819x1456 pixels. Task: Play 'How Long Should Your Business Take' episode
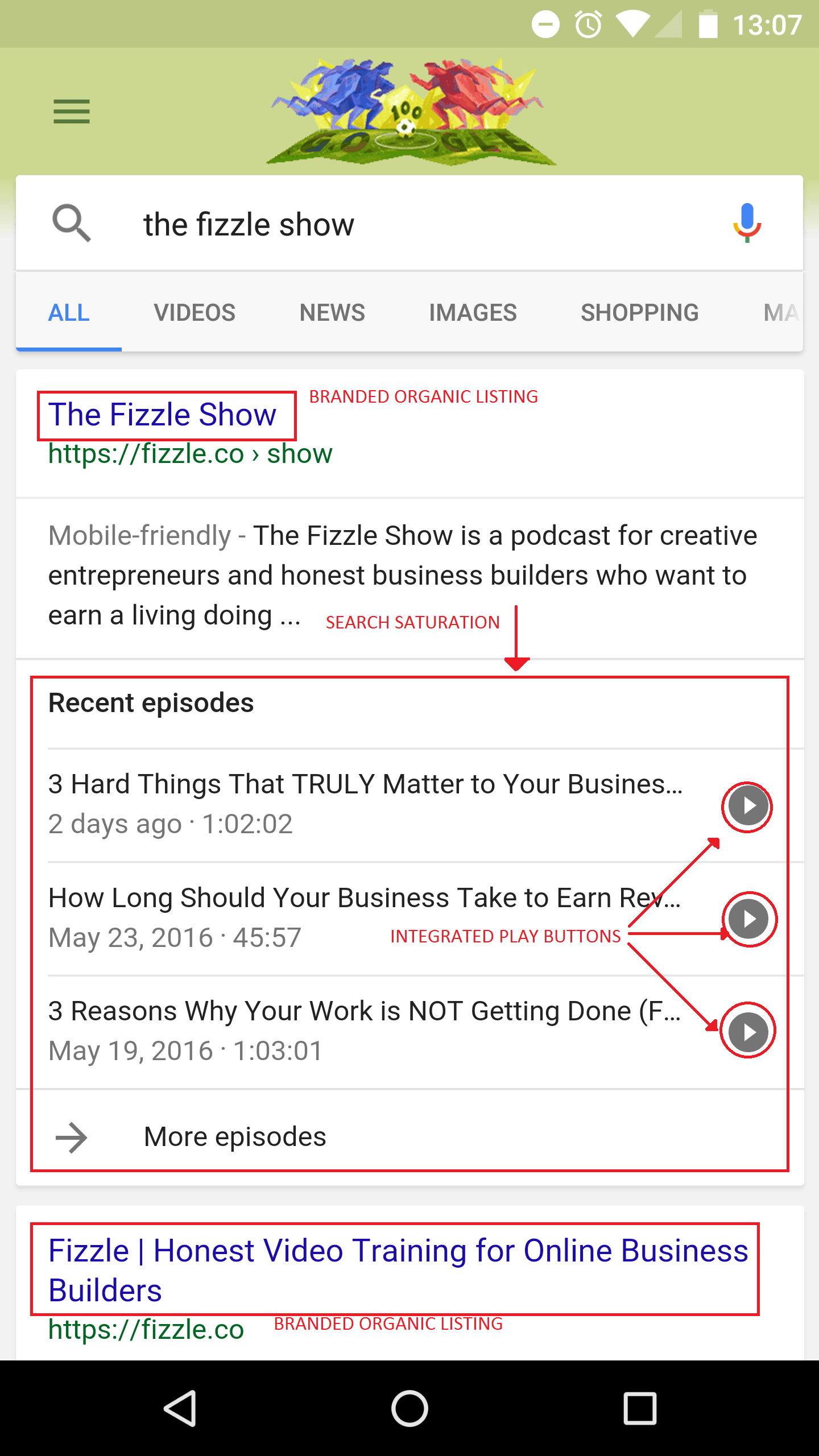tap(748, 919)
